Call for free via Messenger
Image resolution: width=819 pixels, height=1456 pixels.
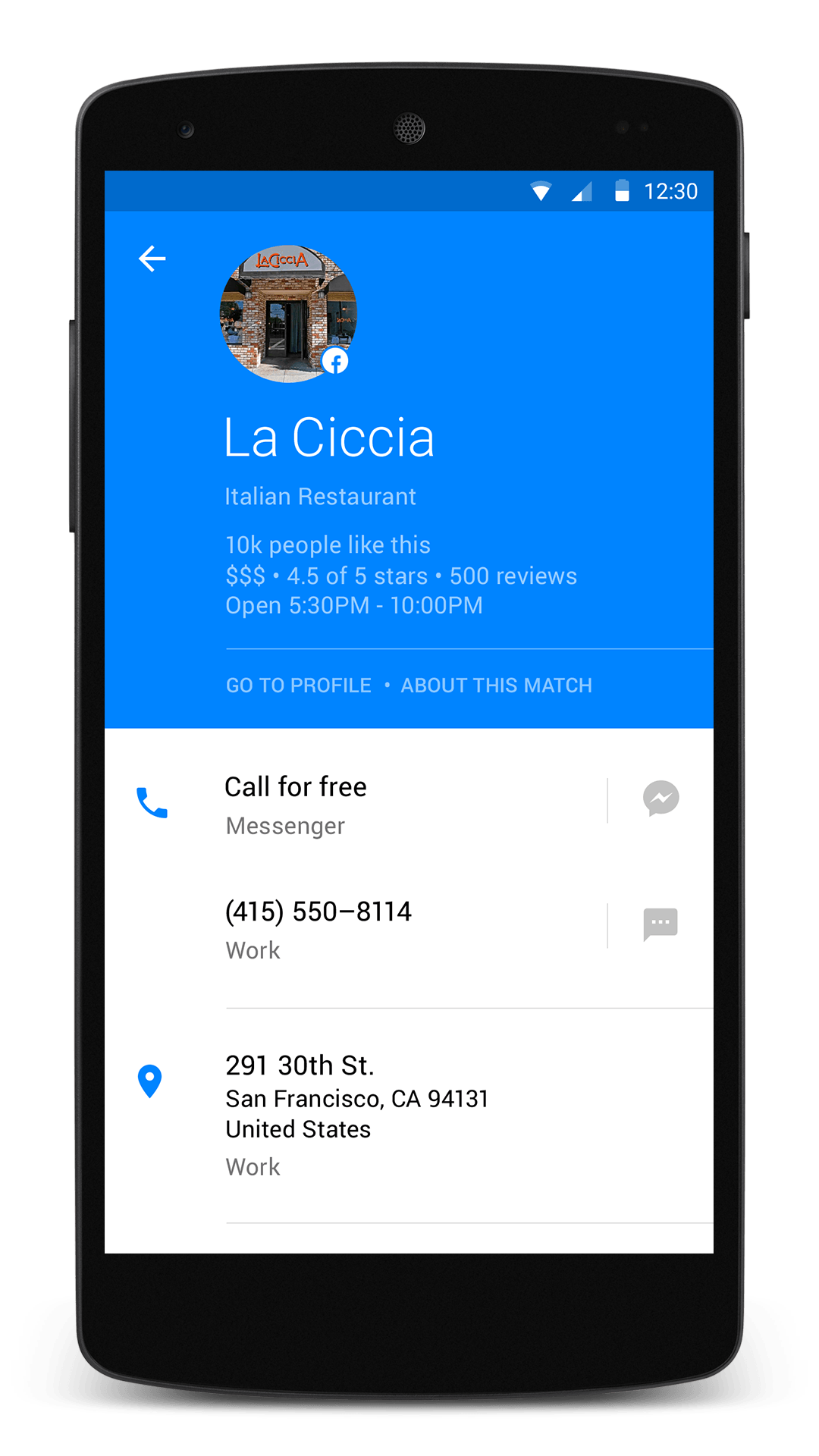point(296,804)
